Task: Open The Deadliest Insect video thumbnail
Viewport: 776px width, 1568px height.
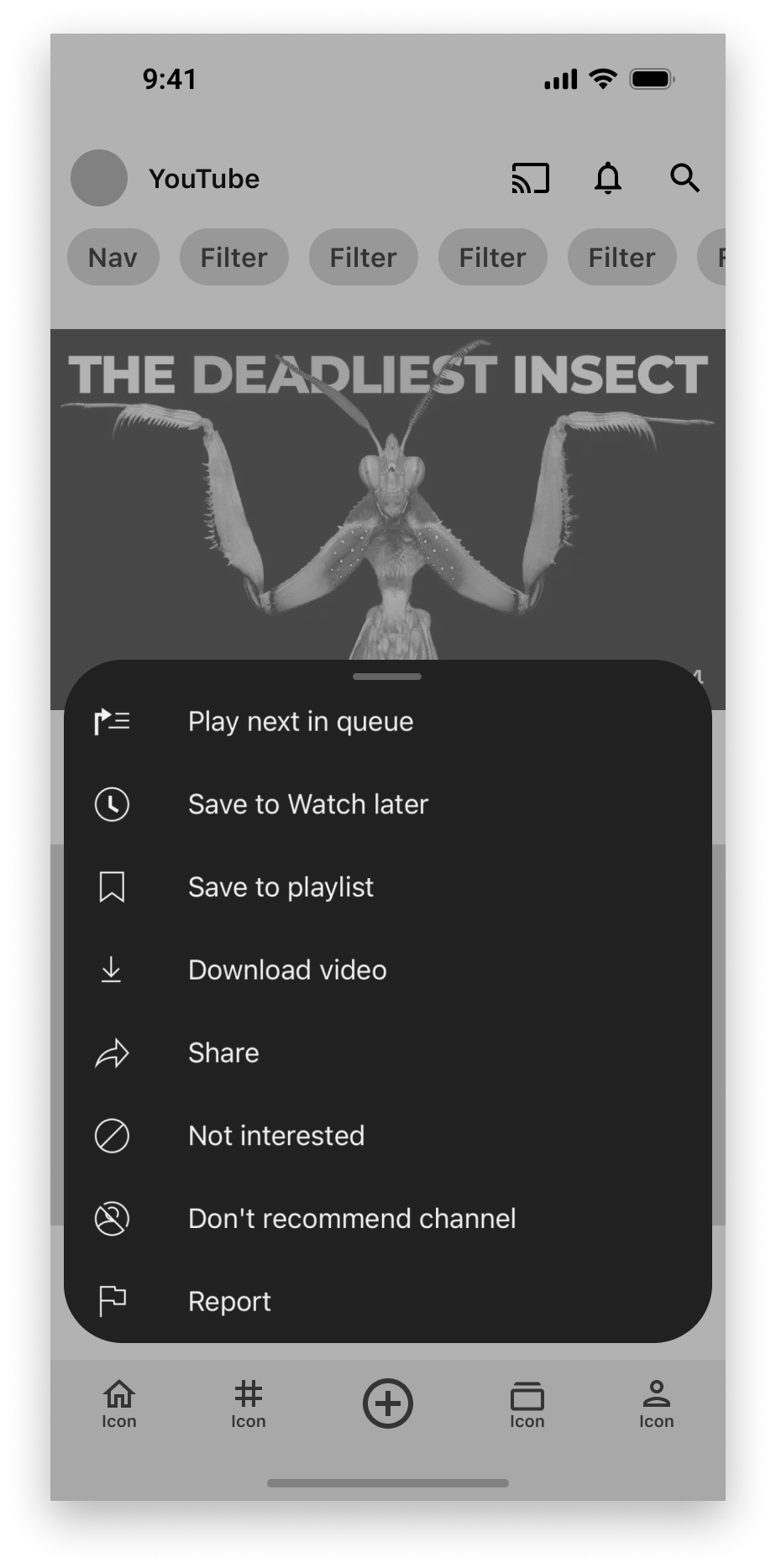Action: (388, 494)
